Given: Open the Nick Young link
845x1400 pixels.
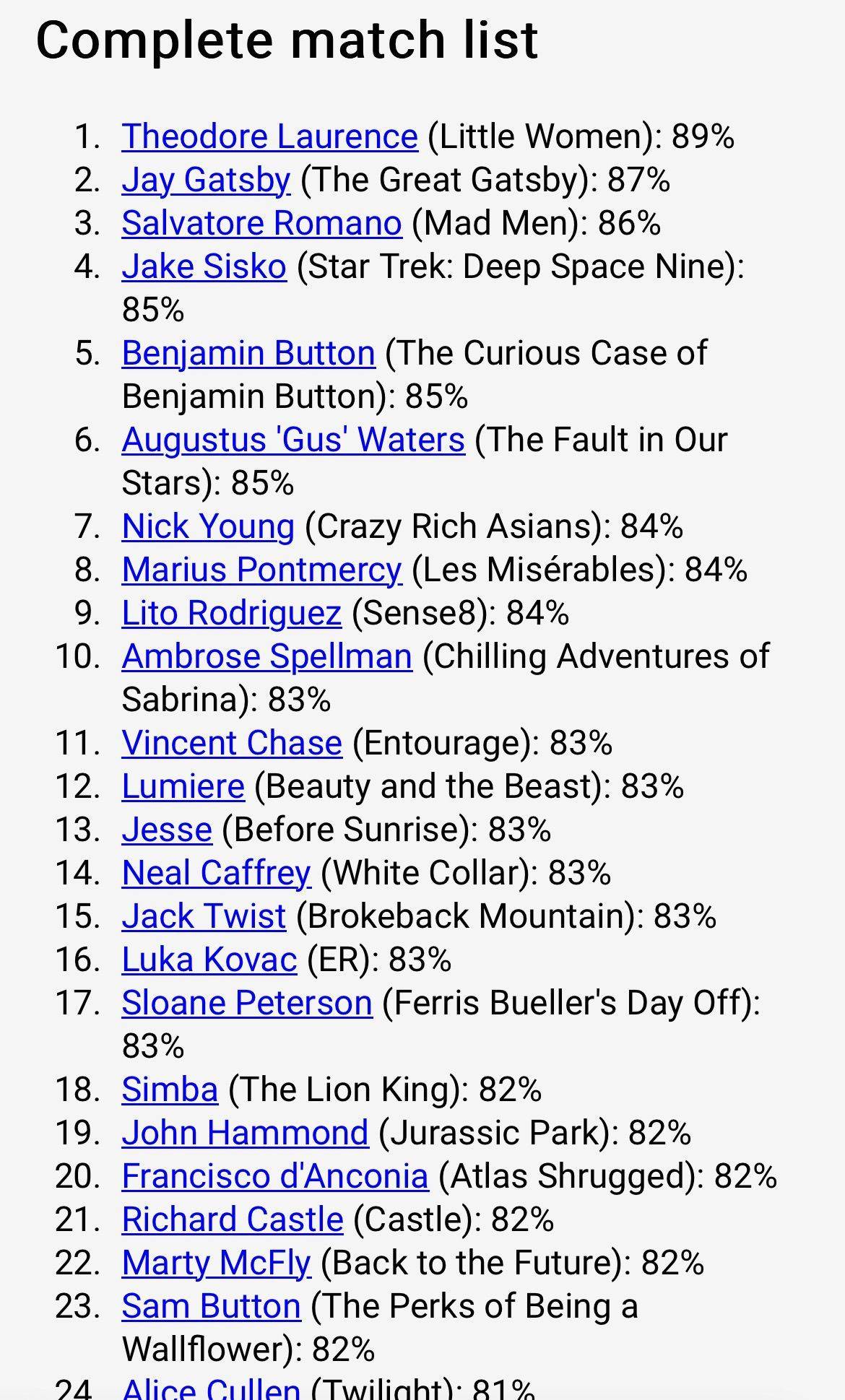Looking at the screenshot, I should 208,526.
